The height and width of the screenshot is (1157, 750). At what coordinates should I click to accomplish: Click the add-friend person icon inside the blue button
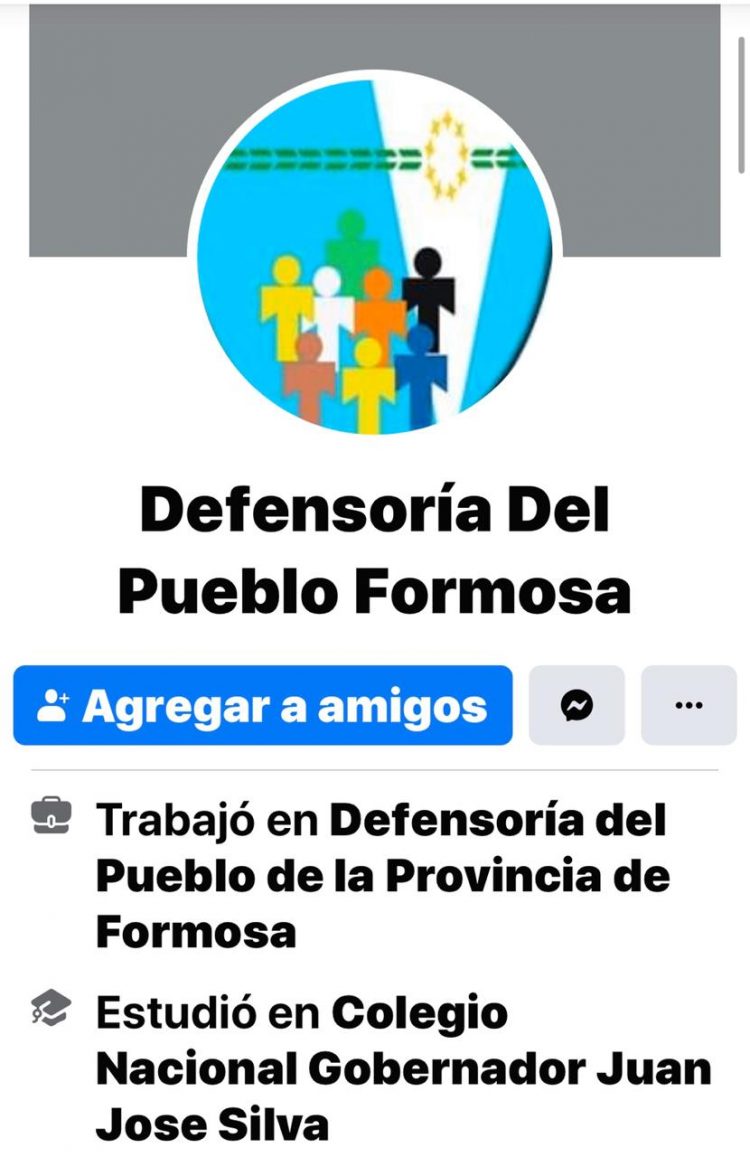55,705
